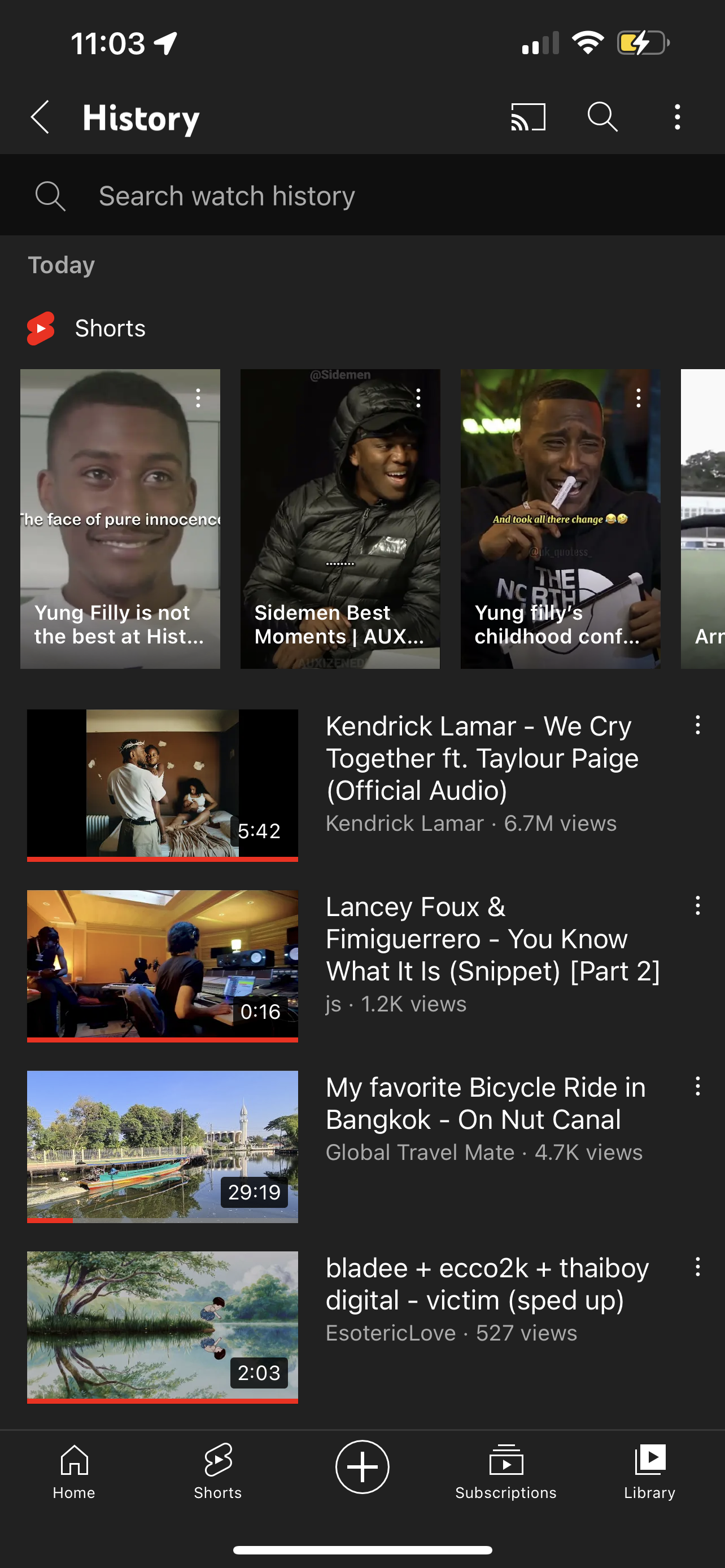This screenshot has height=1568, width=725.
Task: Switch to the Subscriptions tab
Action: pyautogui.click(x=506, y=1472)
